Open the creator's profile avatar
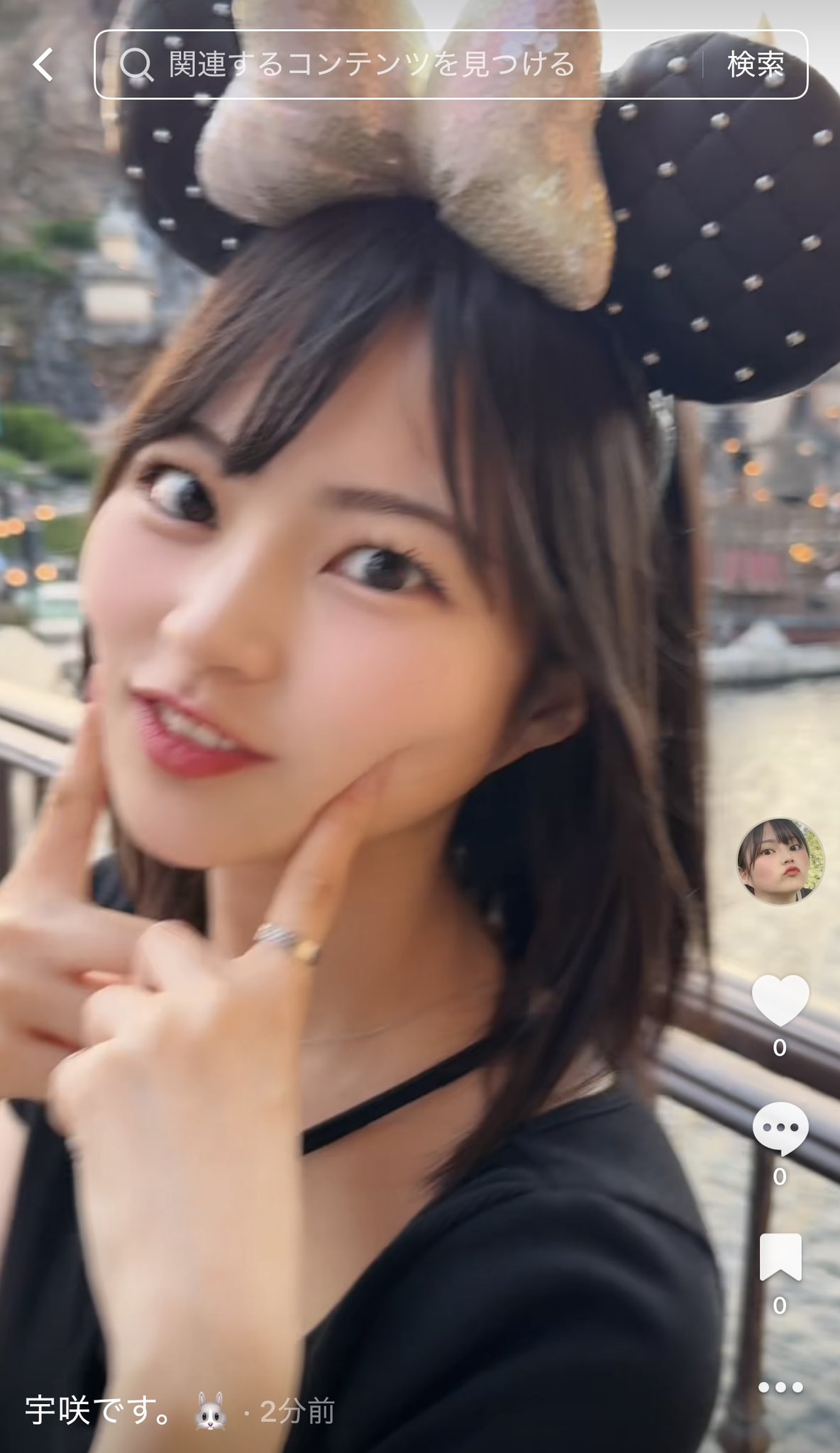 click(780, 861)
